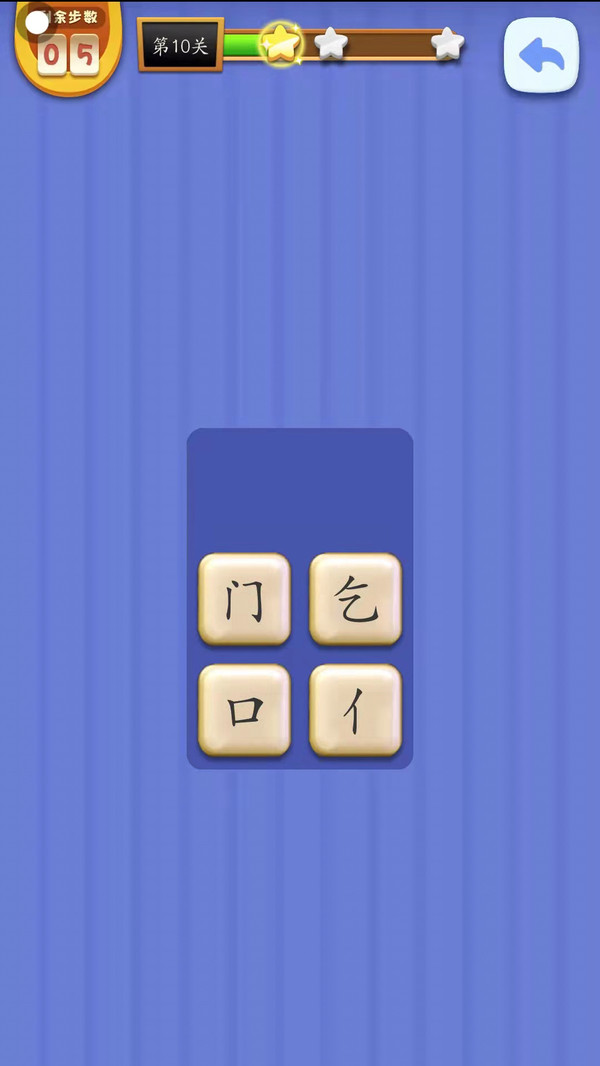This screenshot has width=600, height=1066.
Task: Tap the blue back arrow button
Action: [x=541, y=55]
